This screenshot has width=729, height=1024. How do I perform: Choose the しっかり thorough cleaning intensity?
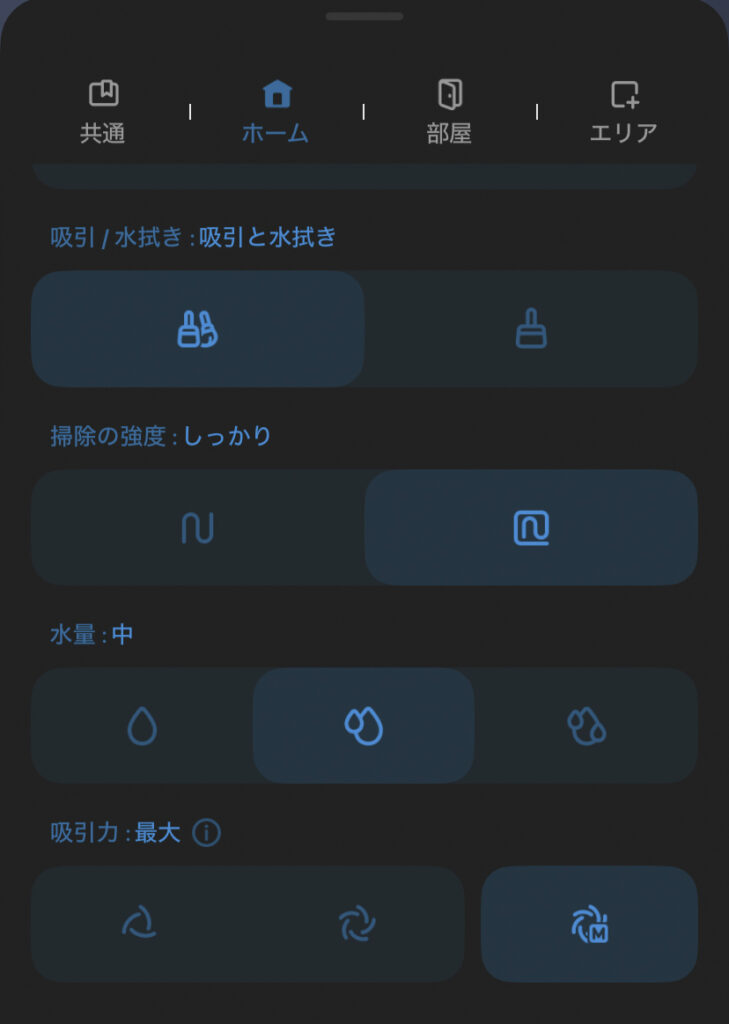[x=531, y=527]
